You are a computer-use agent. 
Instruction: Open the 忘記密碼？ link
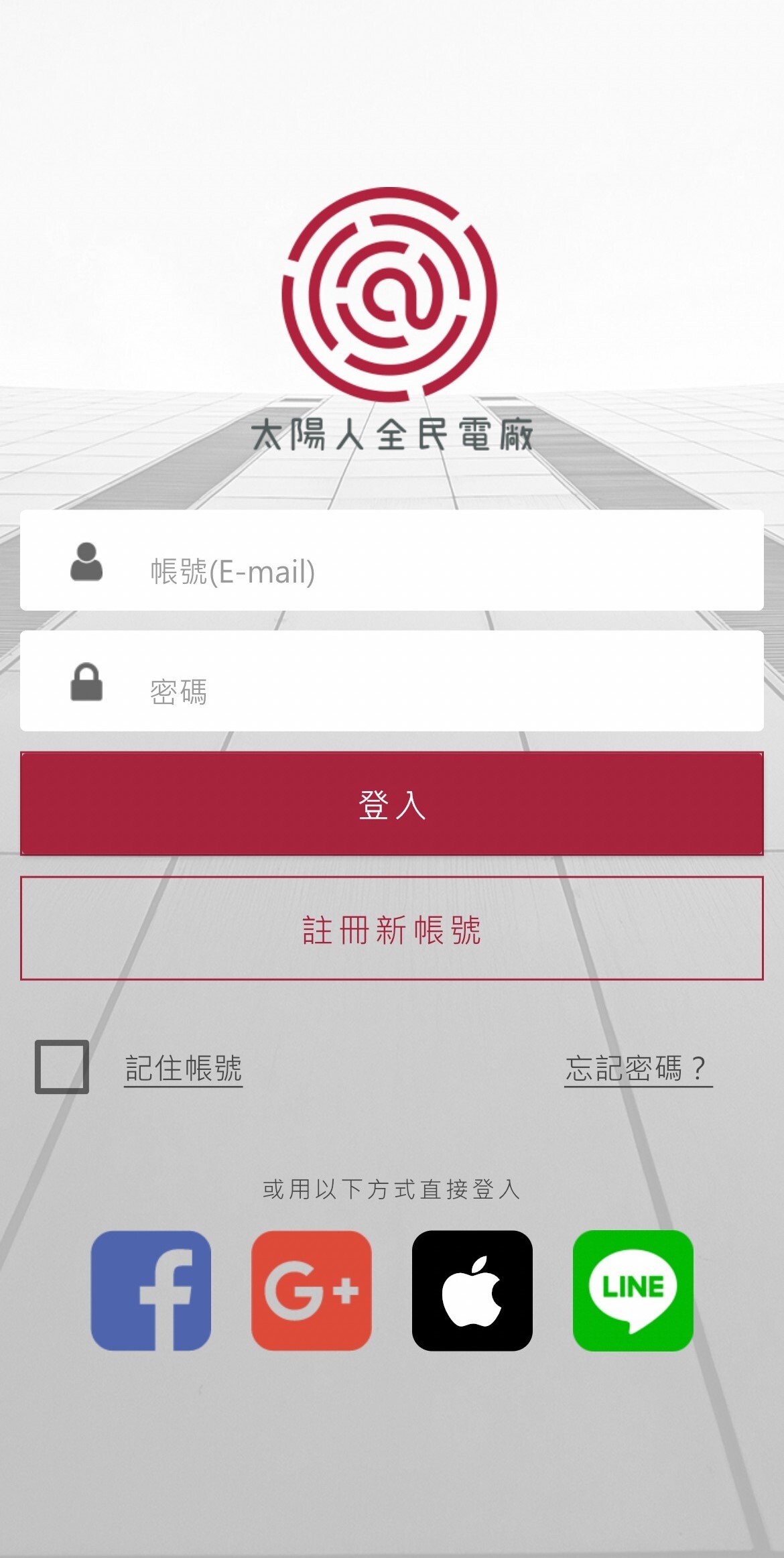(637, 1068)
